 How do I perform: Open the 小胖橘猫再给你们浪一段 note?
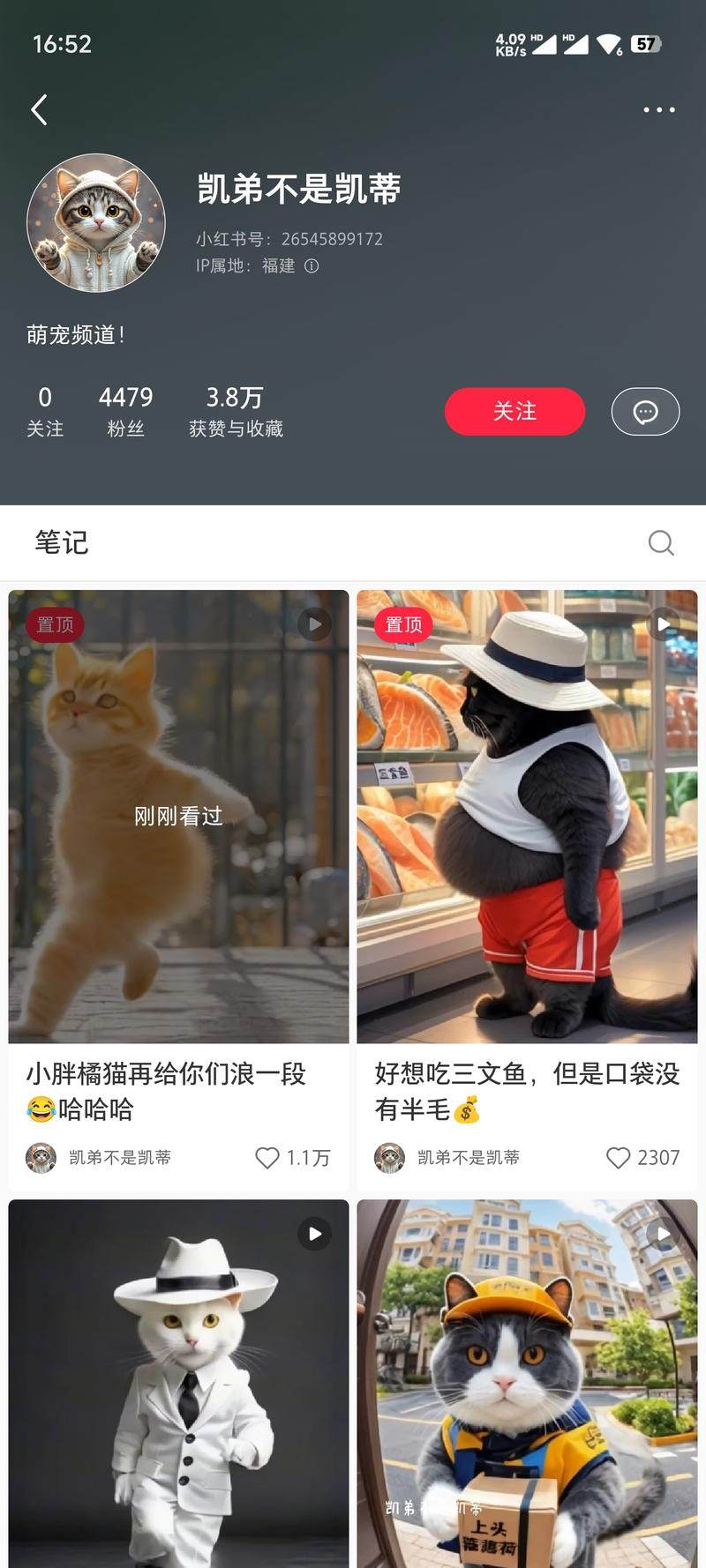pos(178,816)
